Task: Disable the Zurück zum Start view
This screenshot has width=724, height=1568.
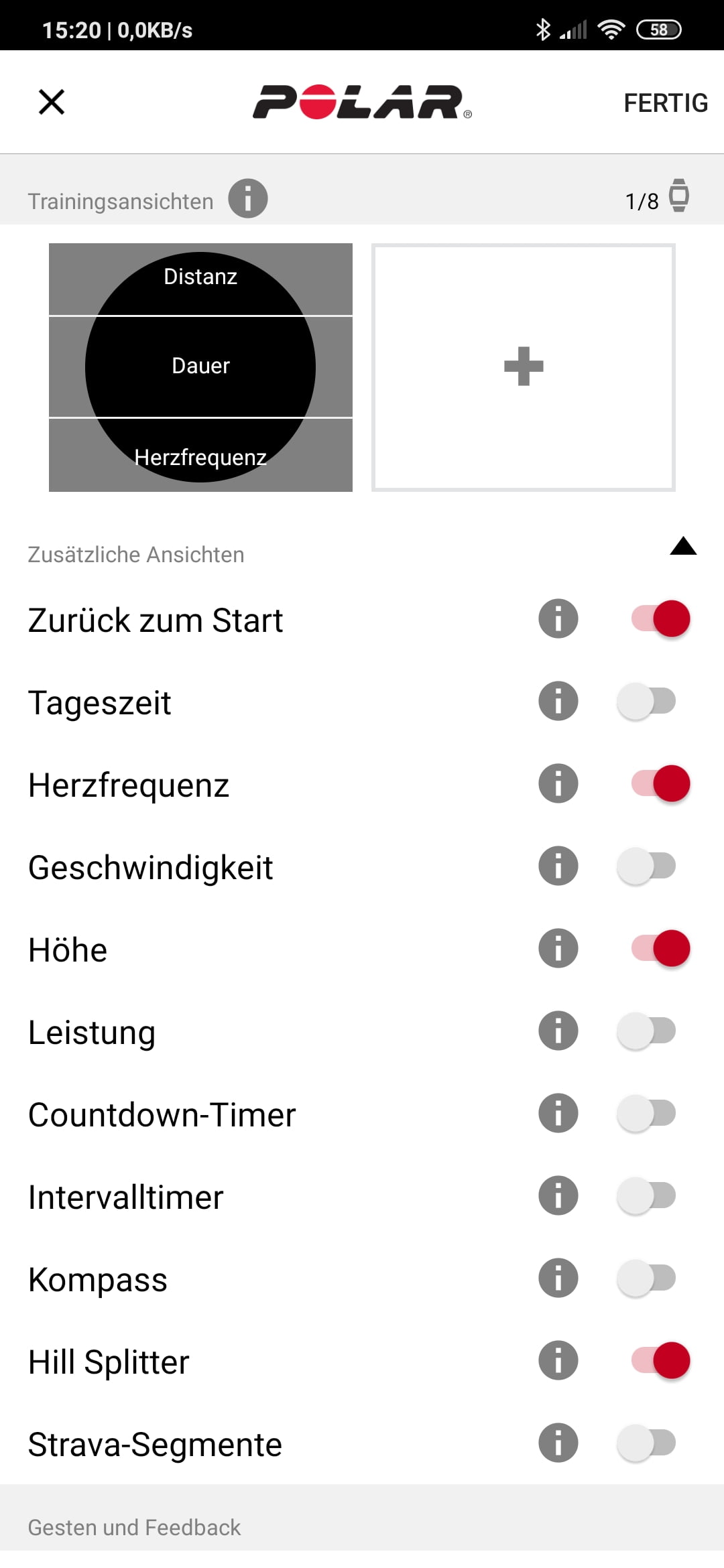Action: [x=660, y=618]
